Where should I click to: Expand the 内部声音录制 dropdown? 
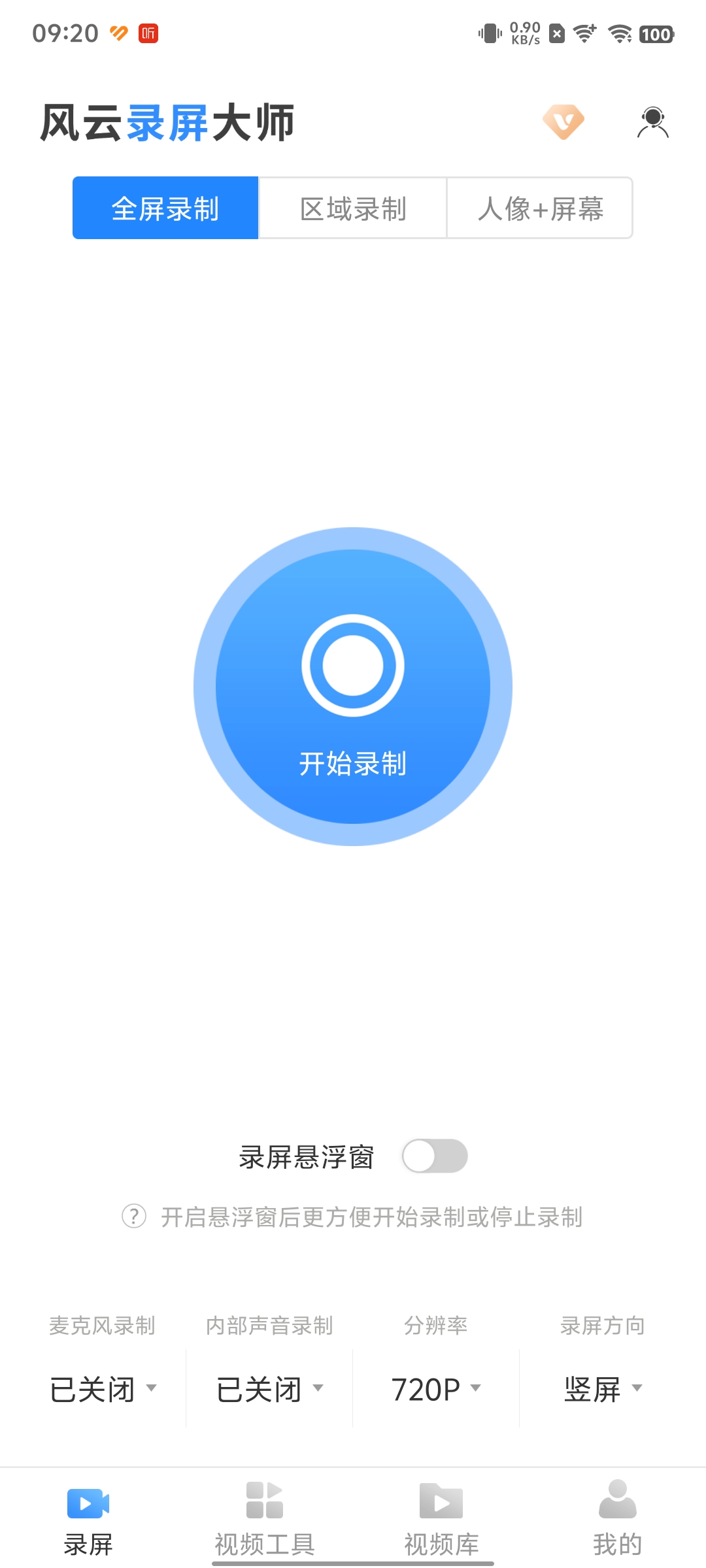pos(269,1389)
